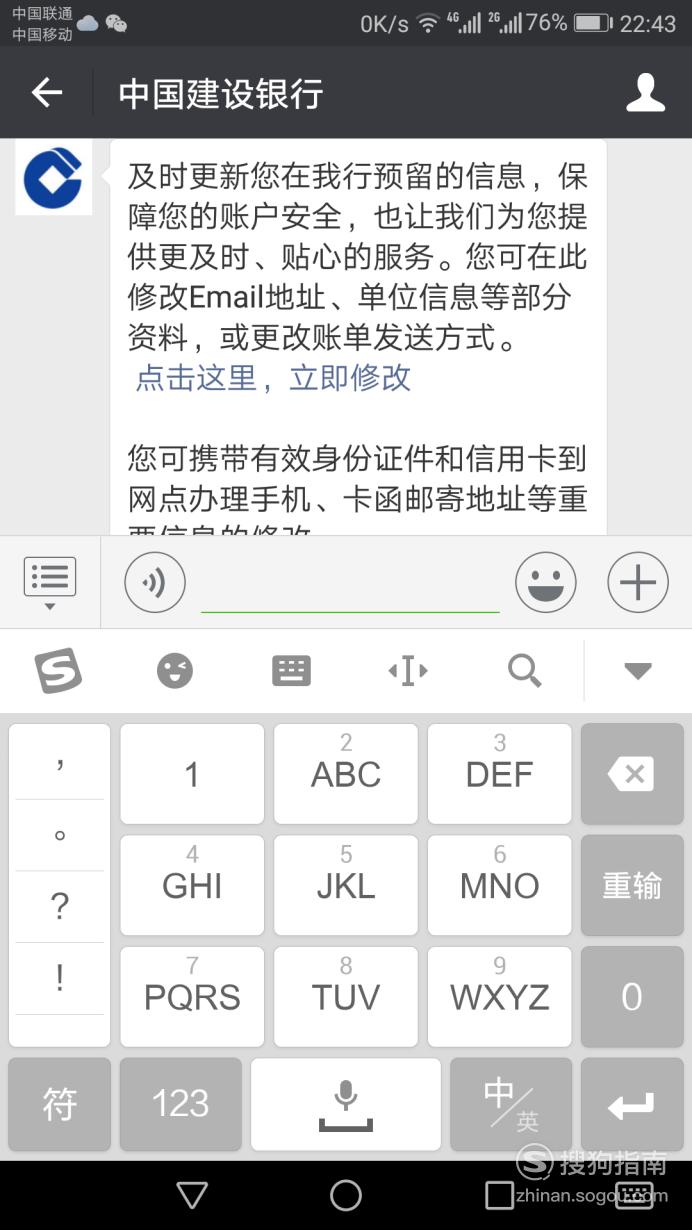Image resolution: width=692 pixels, height=1230 pixels.
Task: Toggle the 中/英 language key
Action: click(x=511, y=1104)
